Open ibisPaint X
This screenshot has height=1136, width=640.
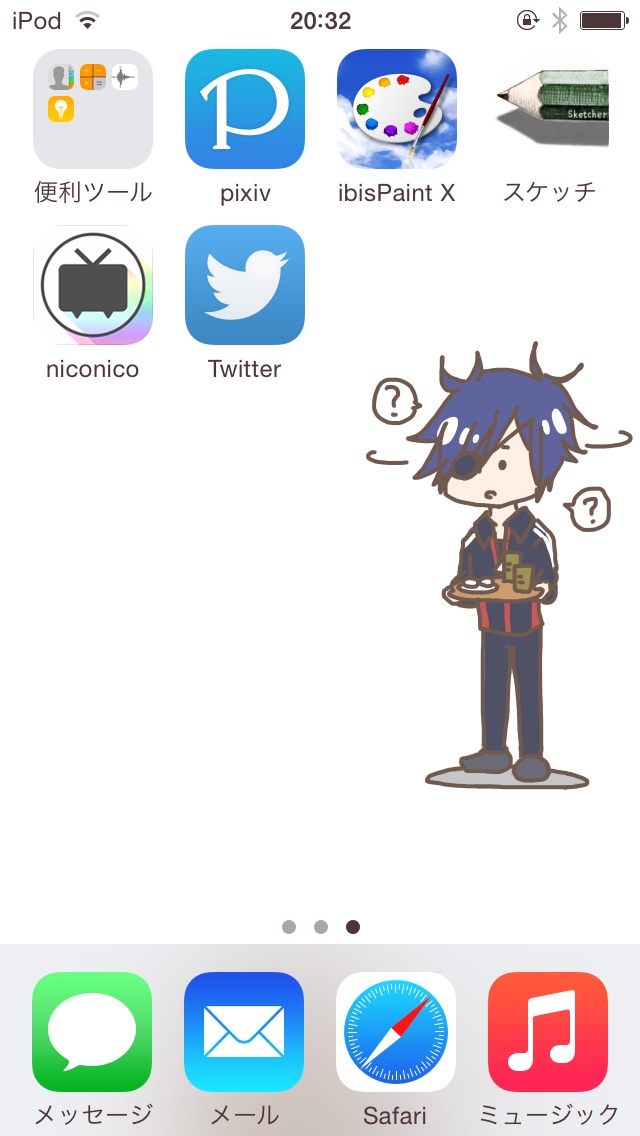(x=397, y=109)
